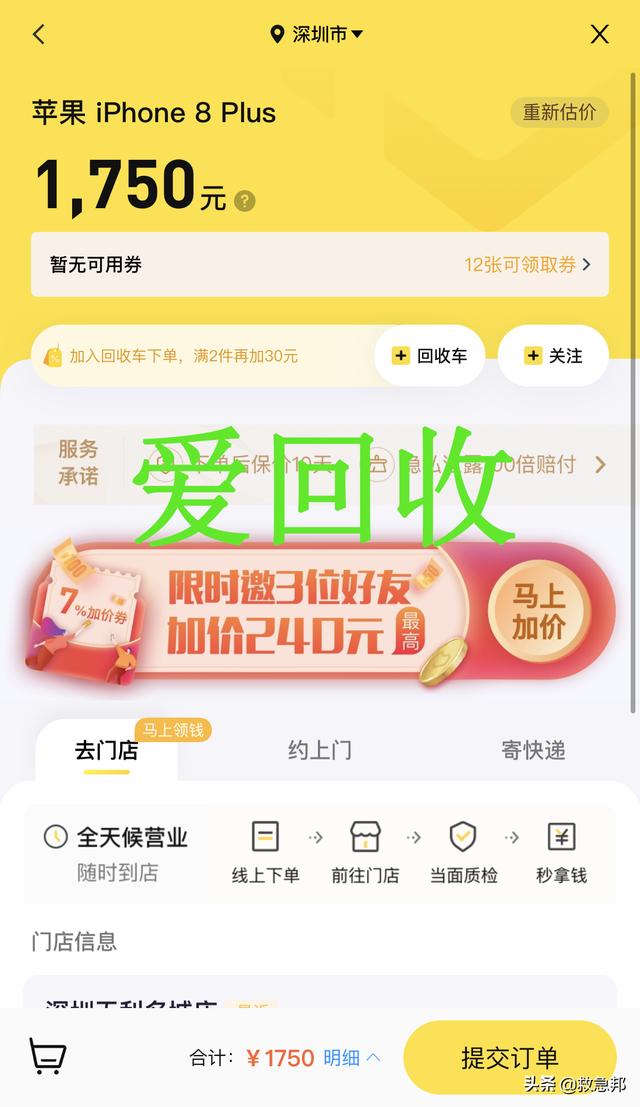Switch to the 寄快递 tab
Screen dimensions: 640x1107
(x=533, y=750)
